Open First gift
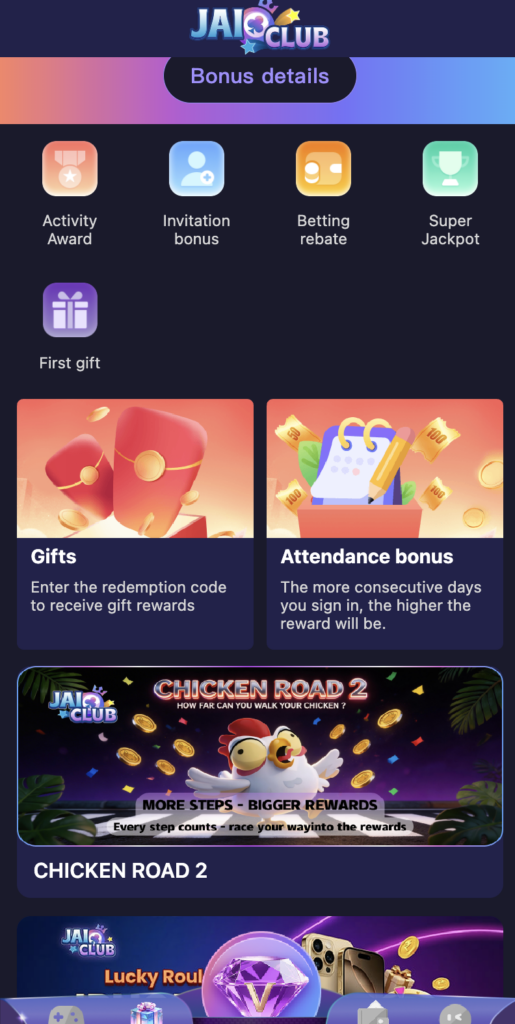 pos(70,327)
